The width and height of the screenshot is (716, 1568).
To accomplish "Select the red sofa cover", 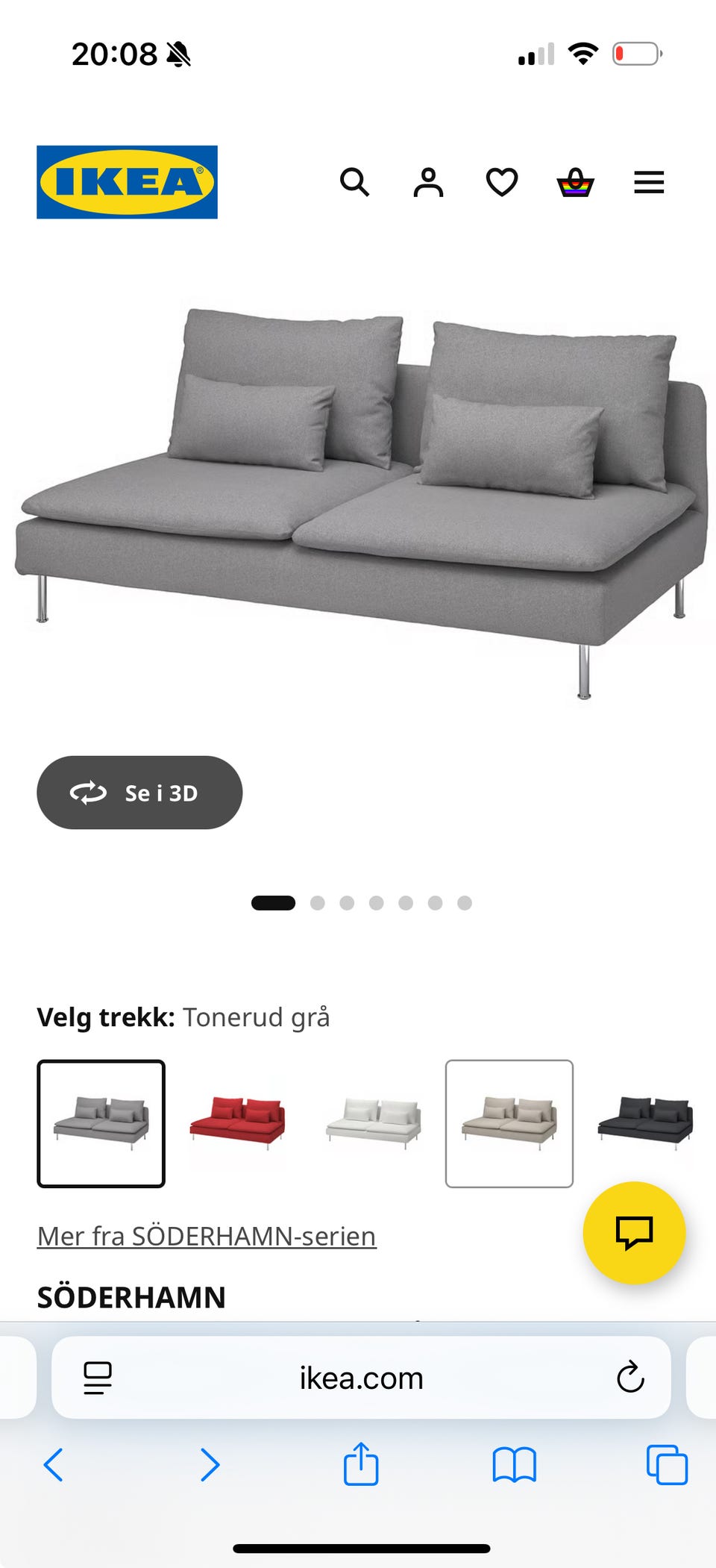I will [x=237, y=1123].
